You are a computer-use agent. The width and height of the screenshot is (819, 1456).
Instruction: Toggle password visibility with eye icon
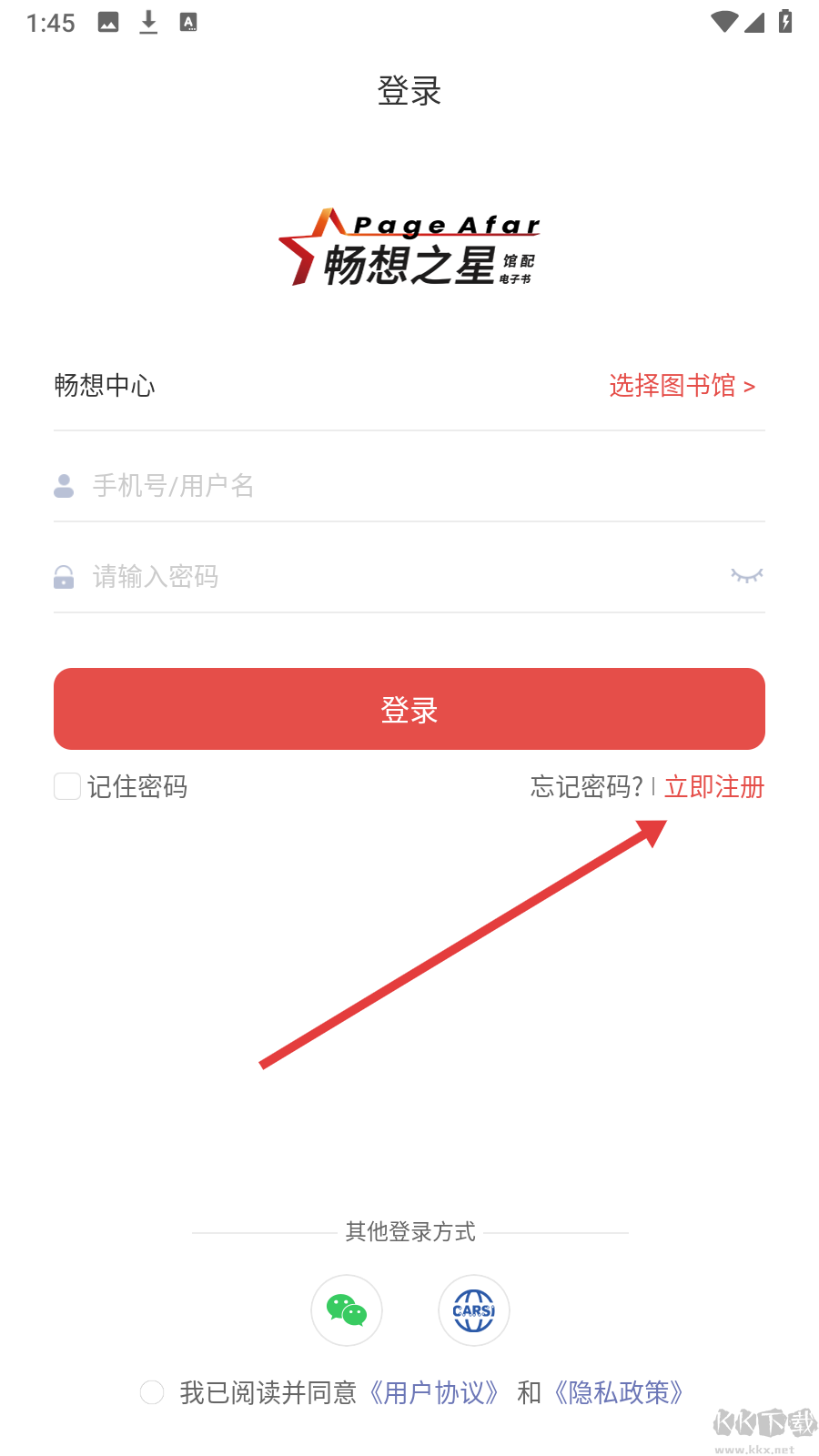tap(746, 576)
